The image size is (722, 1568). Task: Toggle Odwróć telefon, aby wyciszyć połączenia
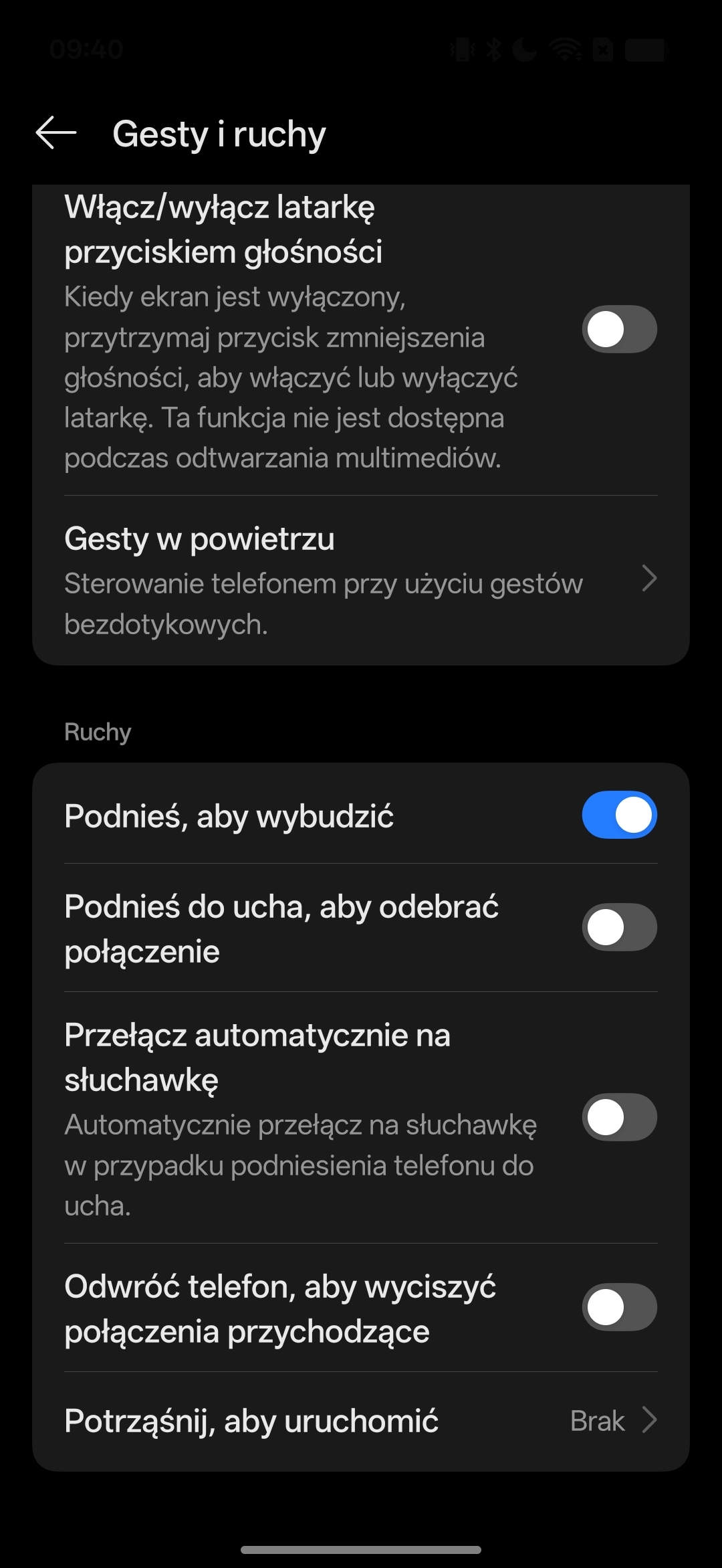click(619, 1308)
